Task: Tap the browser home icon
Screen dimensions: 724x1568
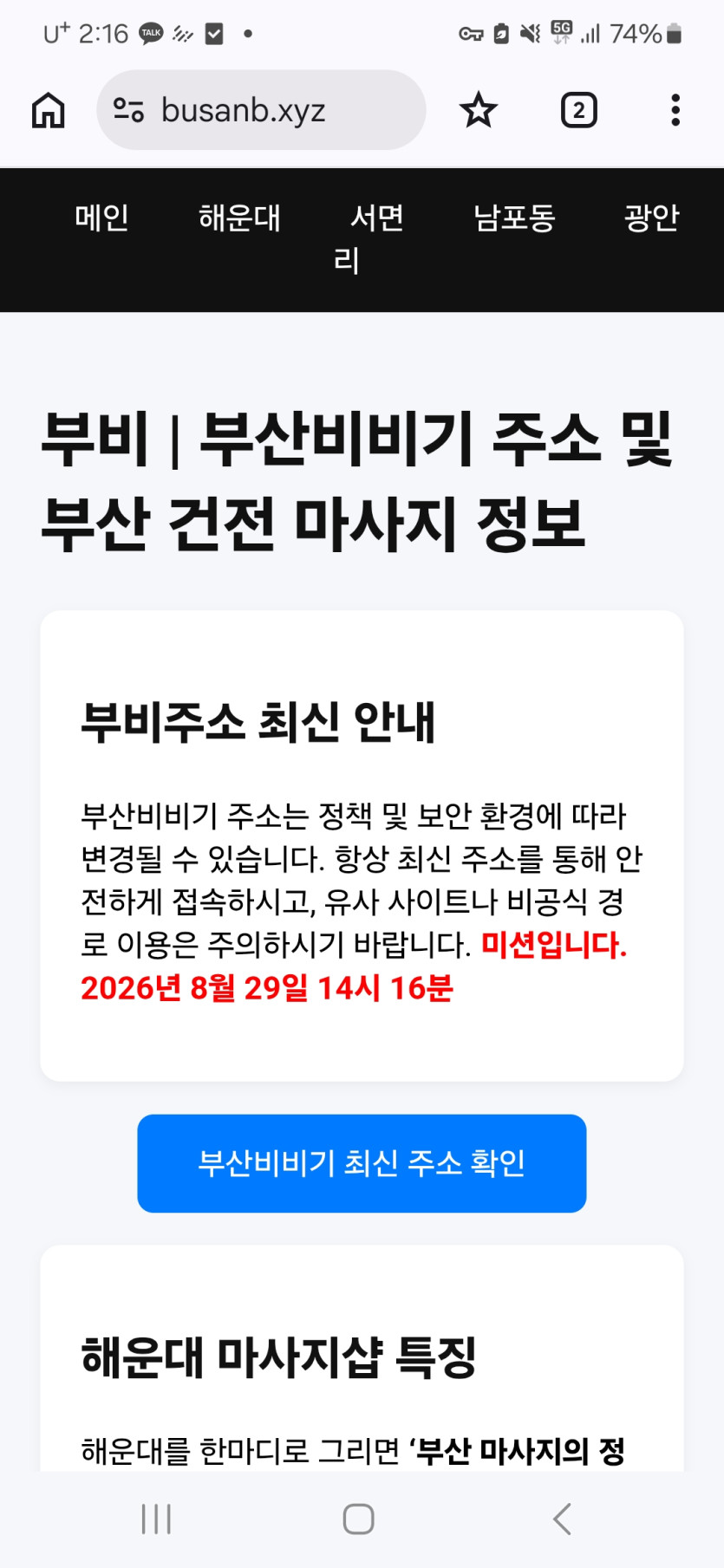Action: tap(49, 110)
